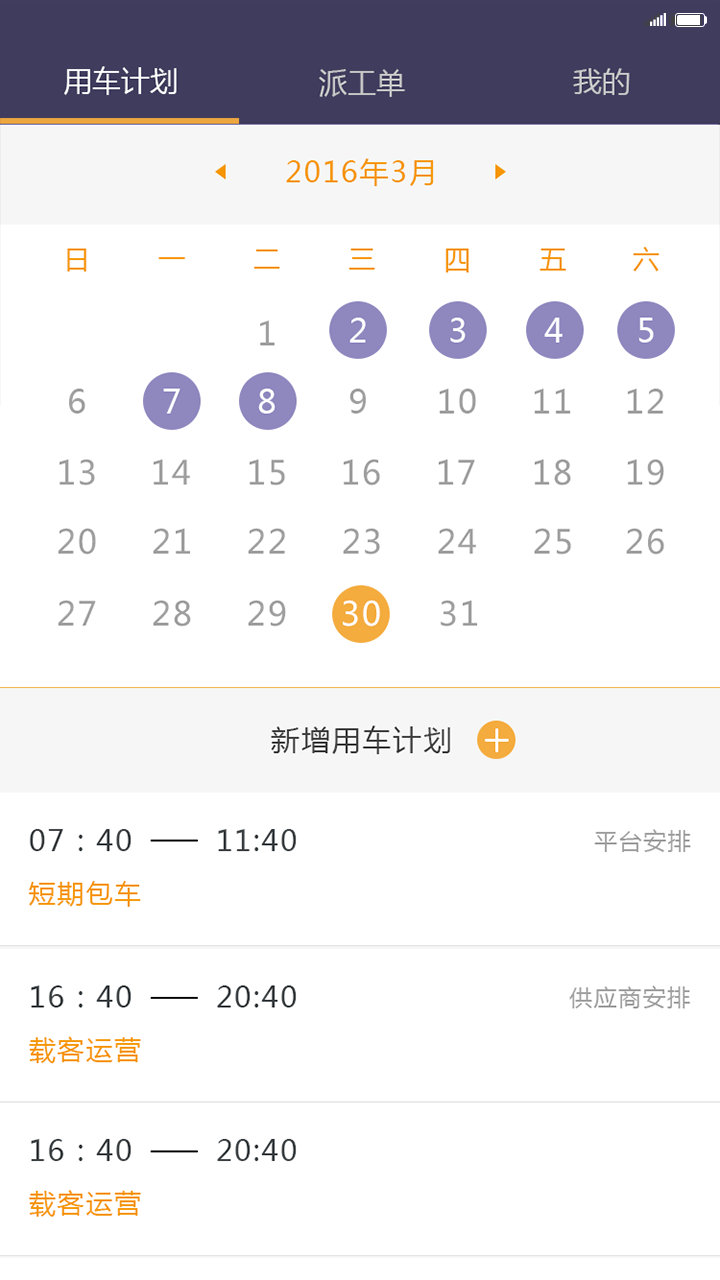
Task: Select the 用车计划 tab
Action: click(x=120, y=83)
